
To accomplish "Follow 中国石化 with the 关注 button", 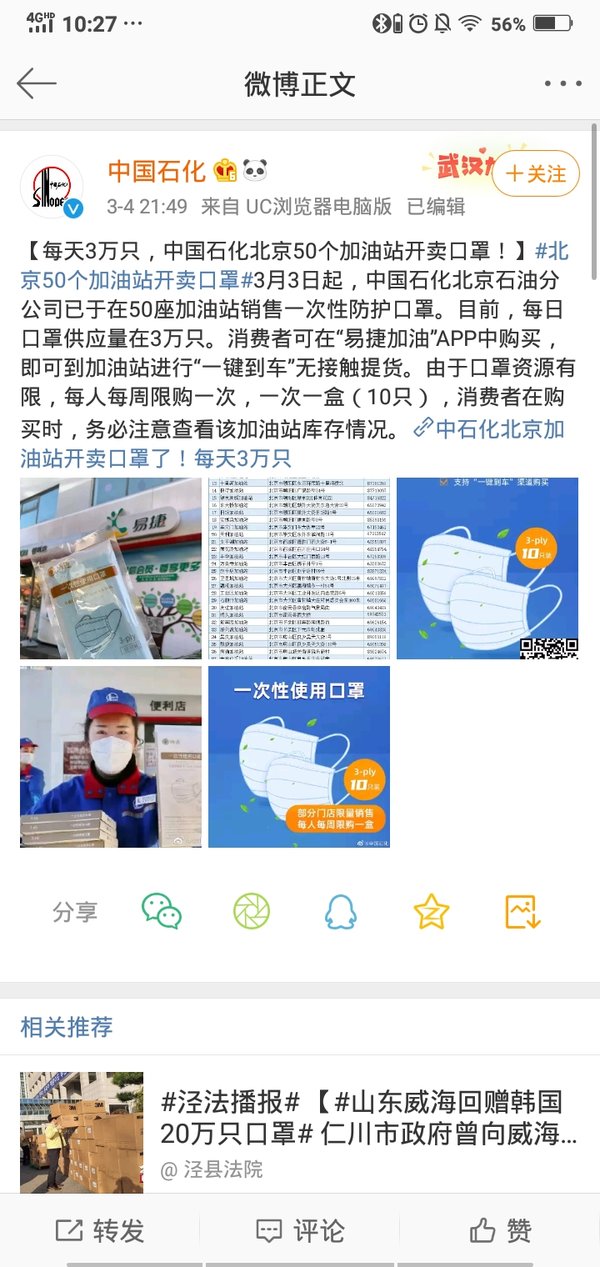I will coord(536,174).
